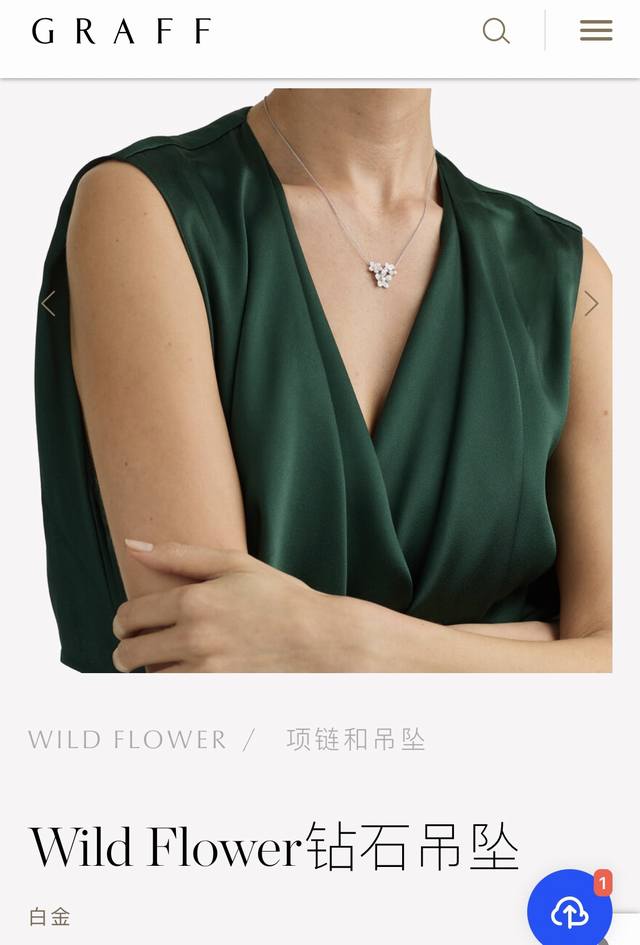640x945 pixels.
Task: Show the previous product photo
Action: (48, 303)
